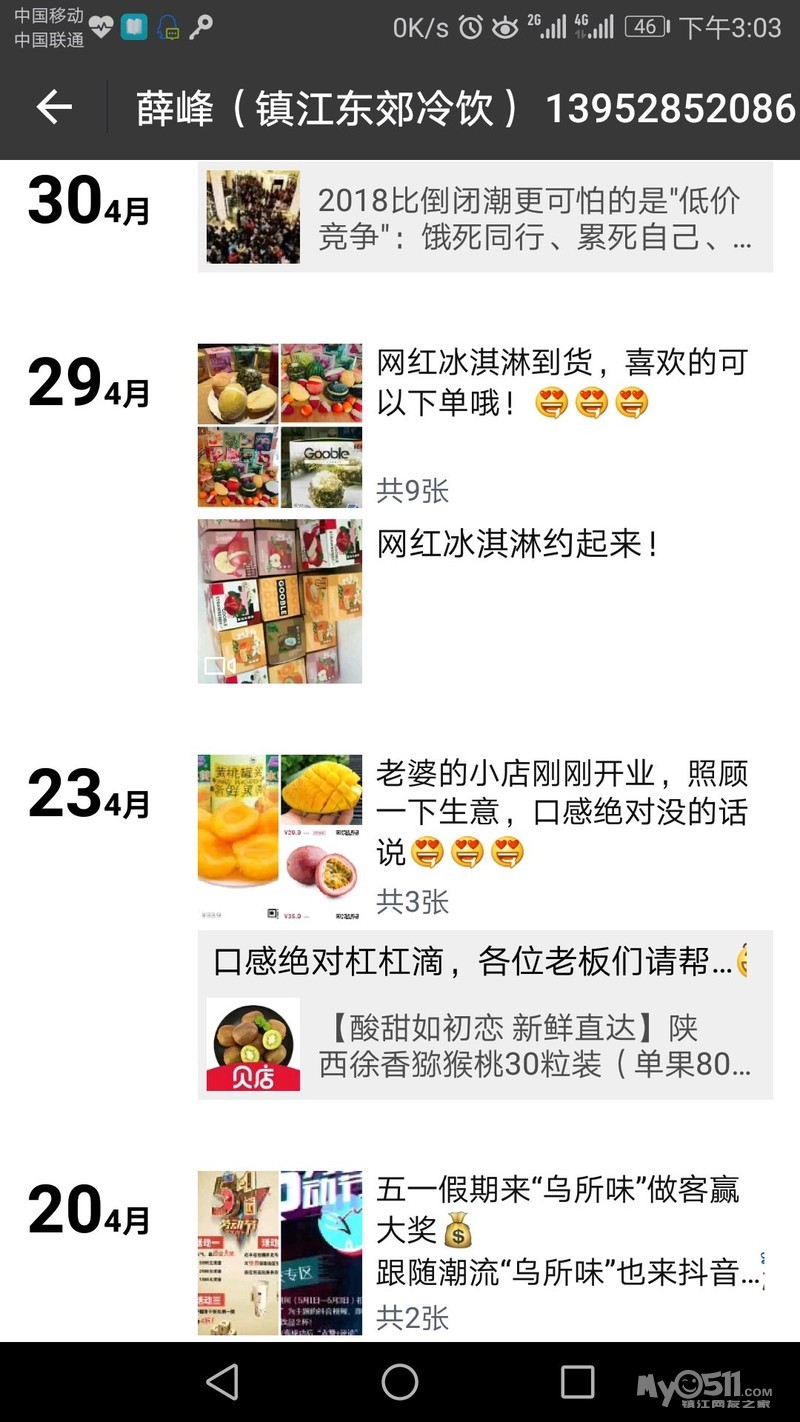Tap the Android back triangle navigation button
Image resolution: width=800 pixels, height=1422 pixels.
(x=224, y=1384)
